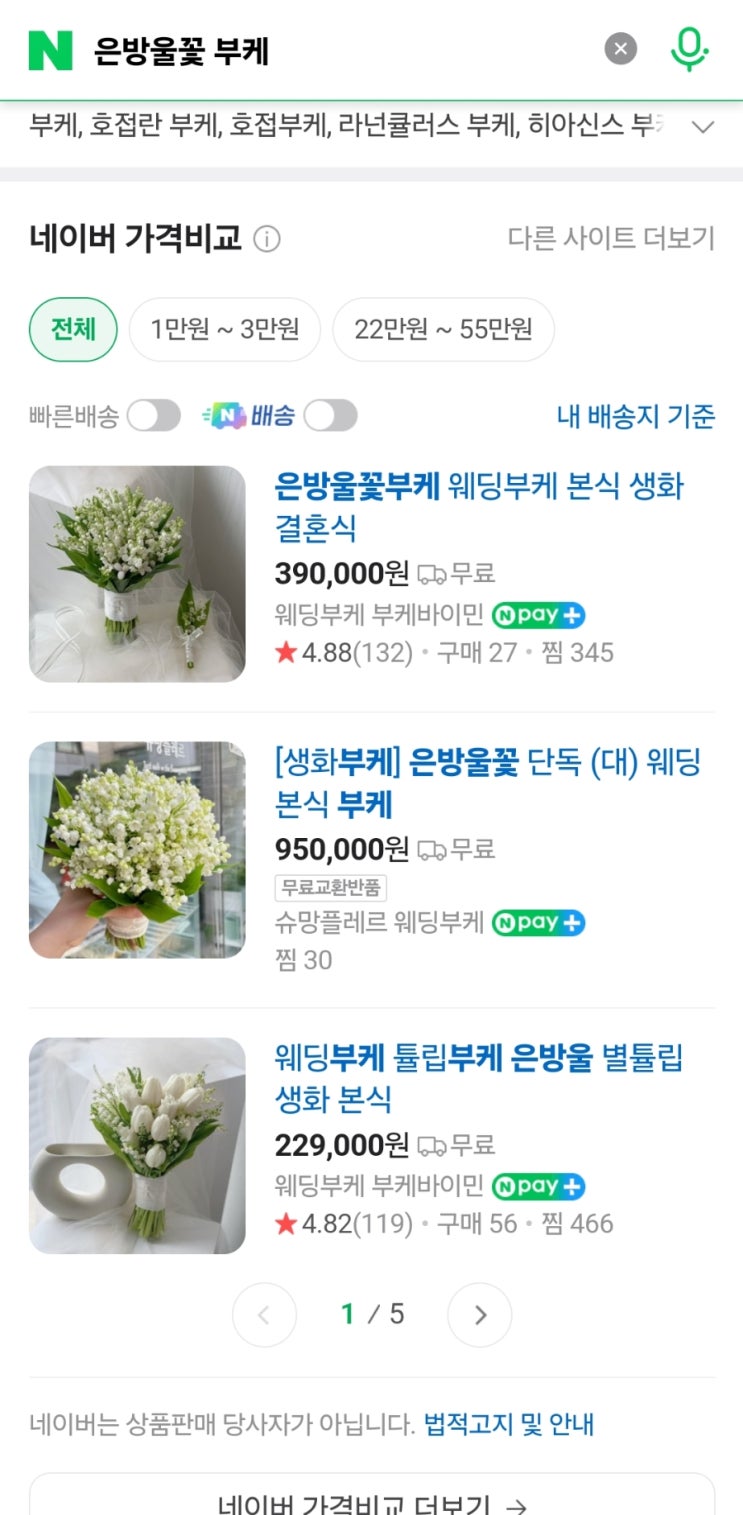Open the 네이버 가격비교 info icon
743x1515 pixels.
(x=267, y=240)
